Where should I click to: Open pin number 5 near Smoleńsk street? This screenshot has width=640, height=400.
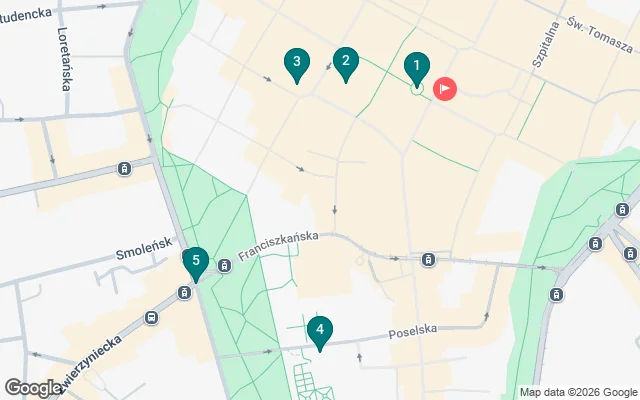tap(196, 263)
